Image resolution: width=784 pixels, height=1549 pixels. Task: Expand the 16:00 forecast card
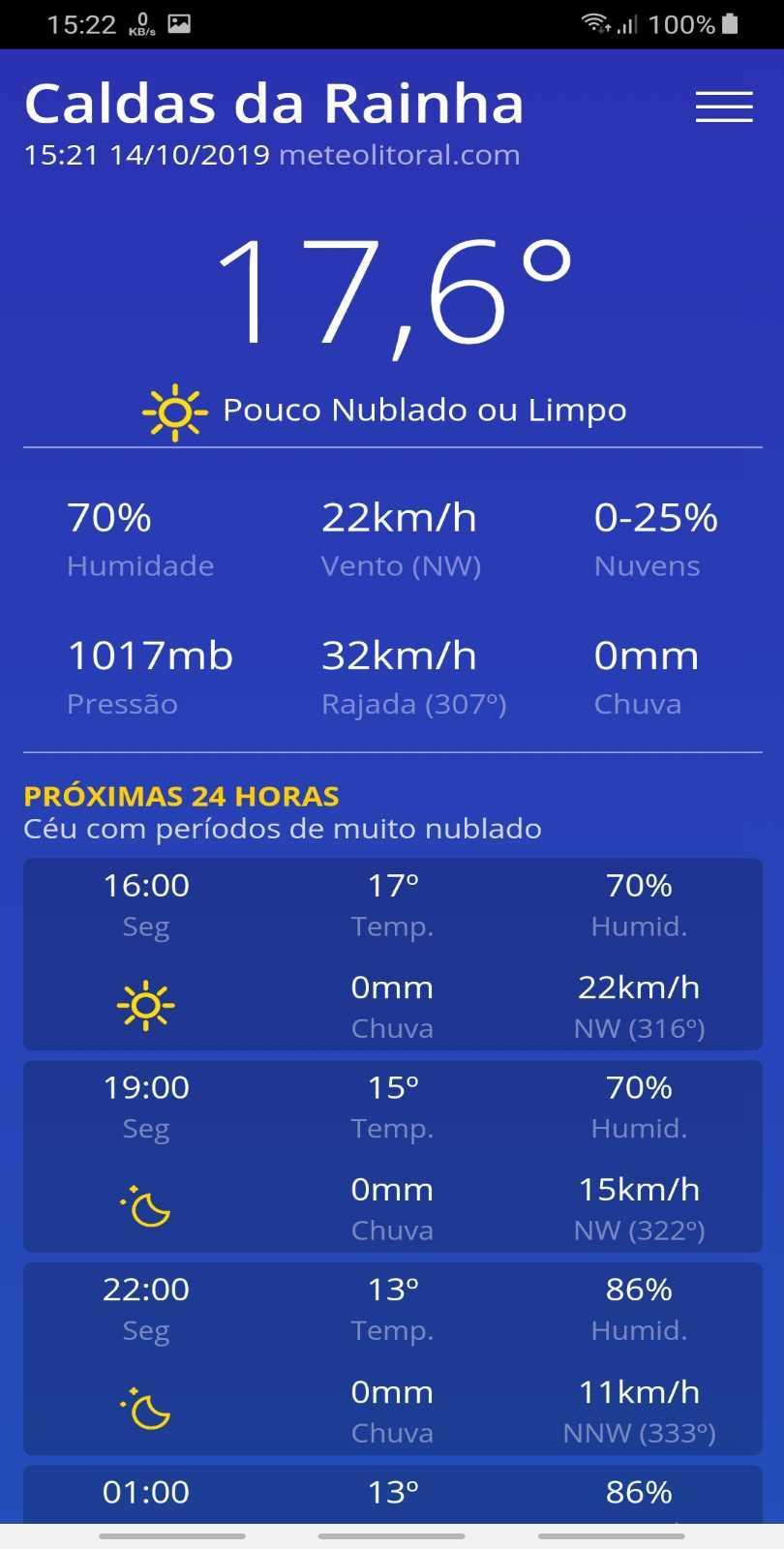pos(392,954)
